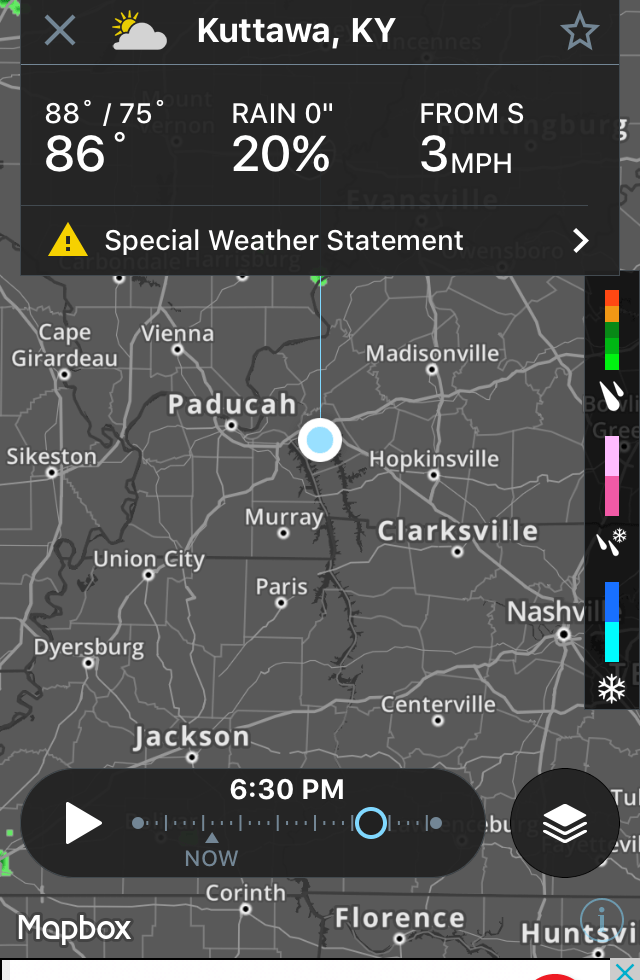The image size is (640, 980).
Task: Tap the radar timeline scrubber handle
Action: [371, 824]
